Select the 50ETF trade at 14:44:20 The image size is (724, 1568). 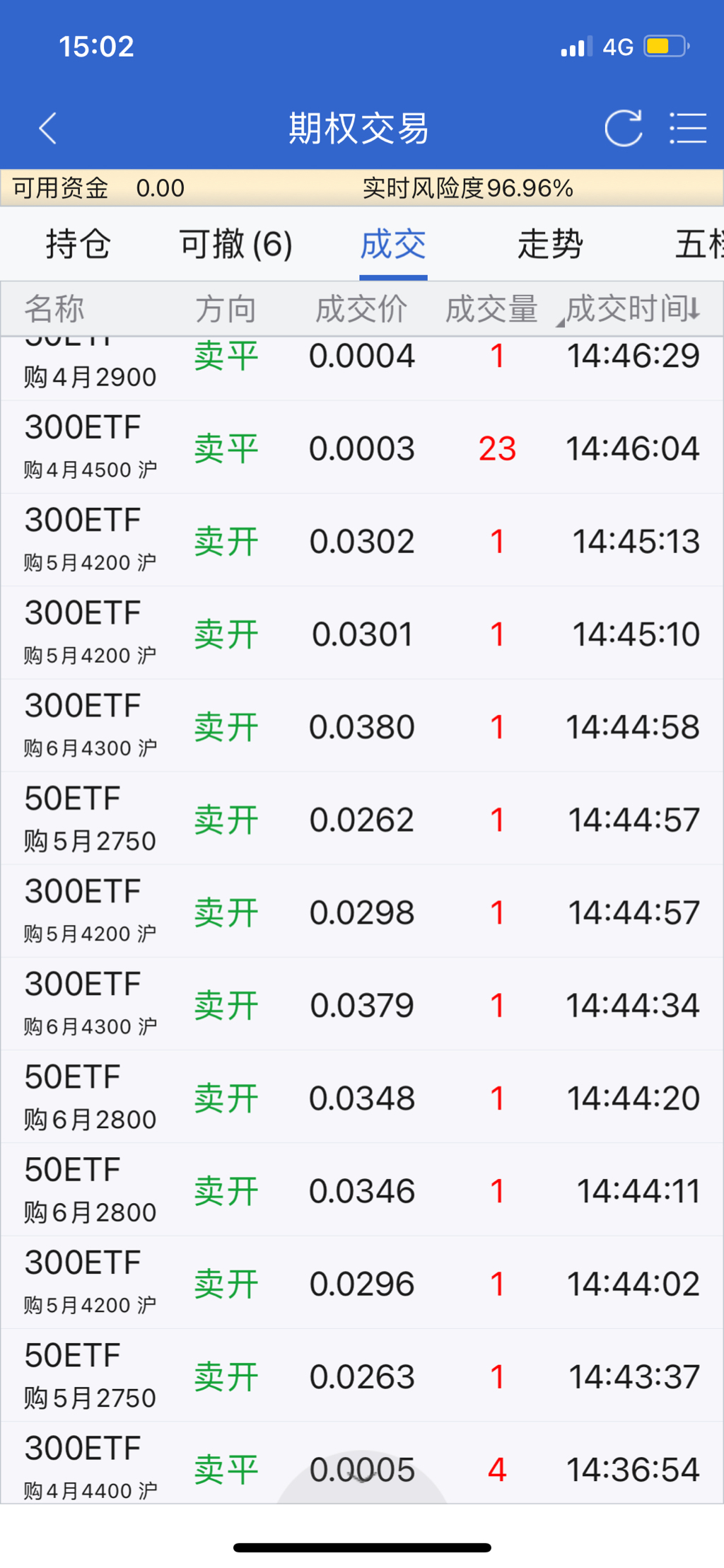tap(362, 1098)
